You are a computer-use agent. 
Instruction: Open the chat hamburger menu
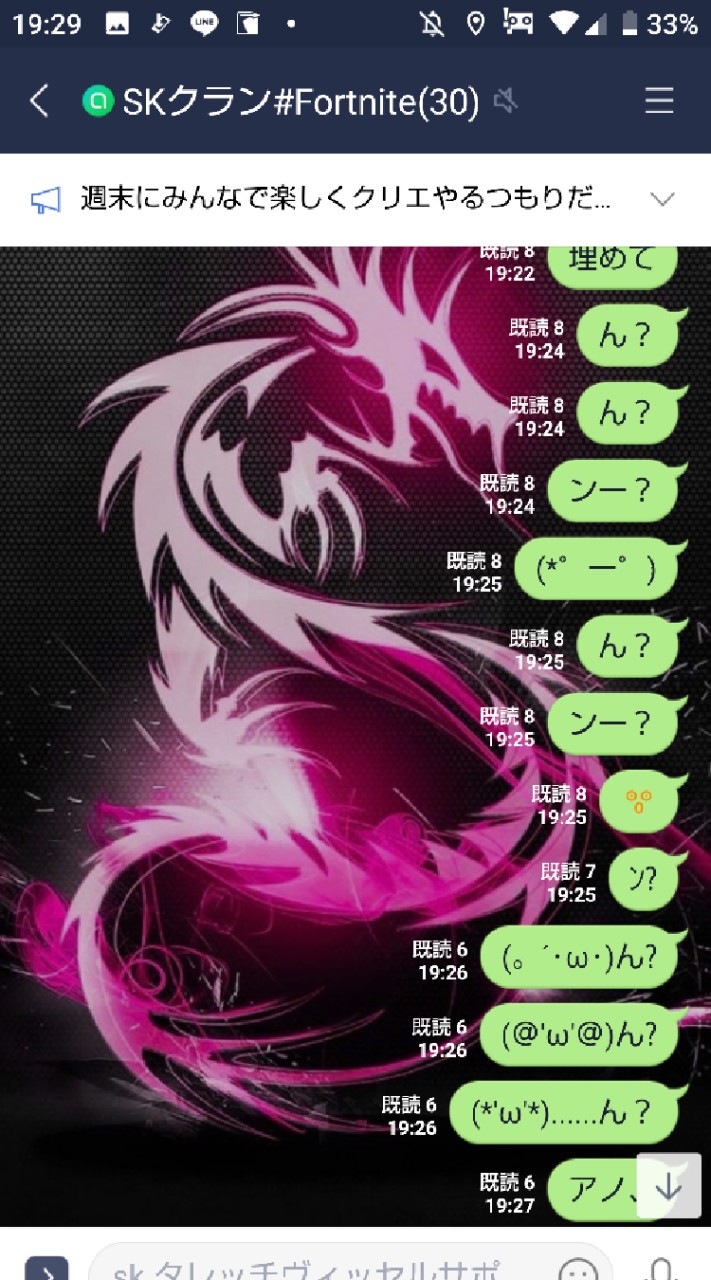[659, 101]
